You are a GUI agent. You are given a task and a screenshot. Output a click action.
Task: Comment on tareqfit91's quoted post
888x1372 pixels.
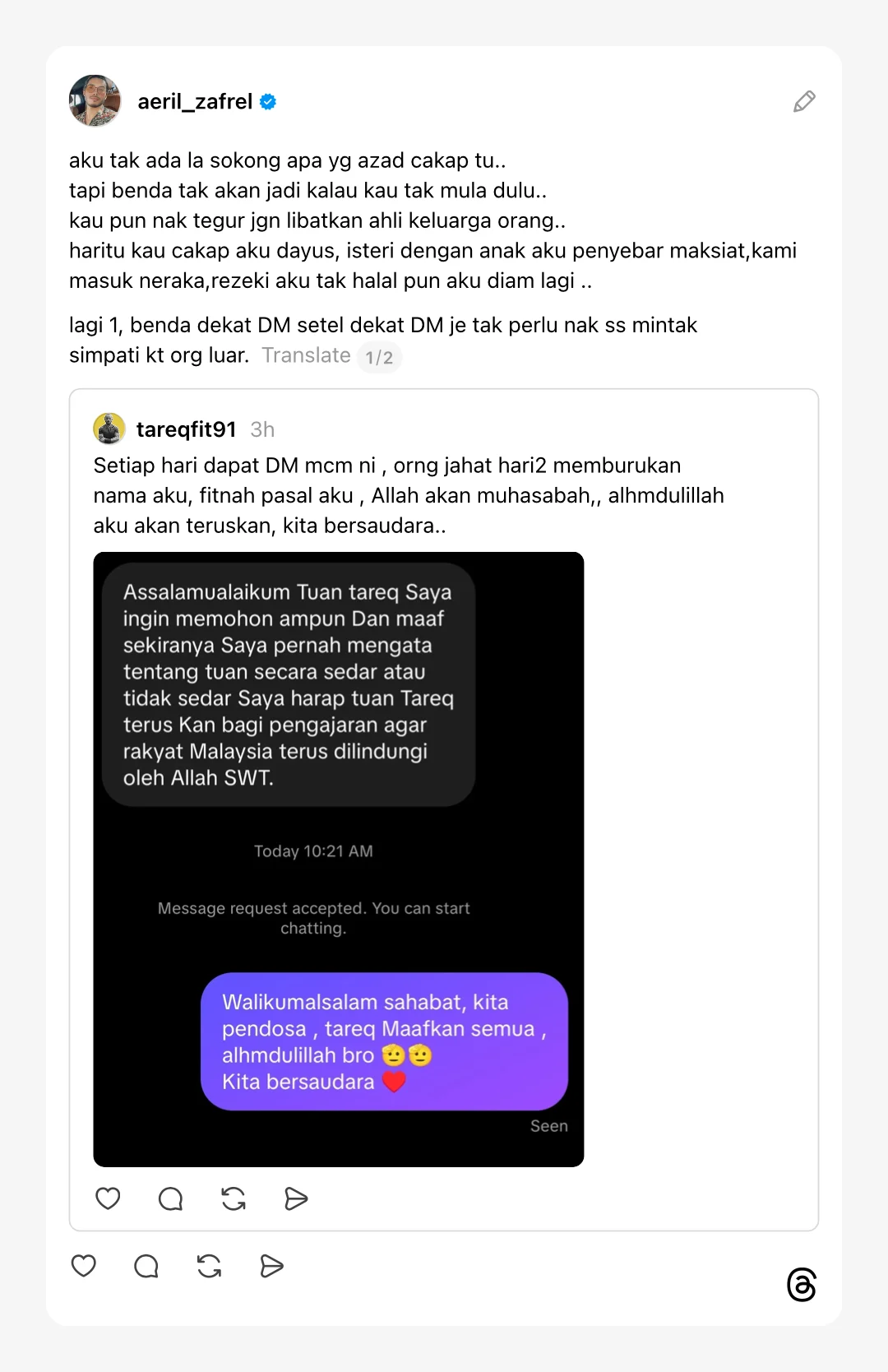170,1198
